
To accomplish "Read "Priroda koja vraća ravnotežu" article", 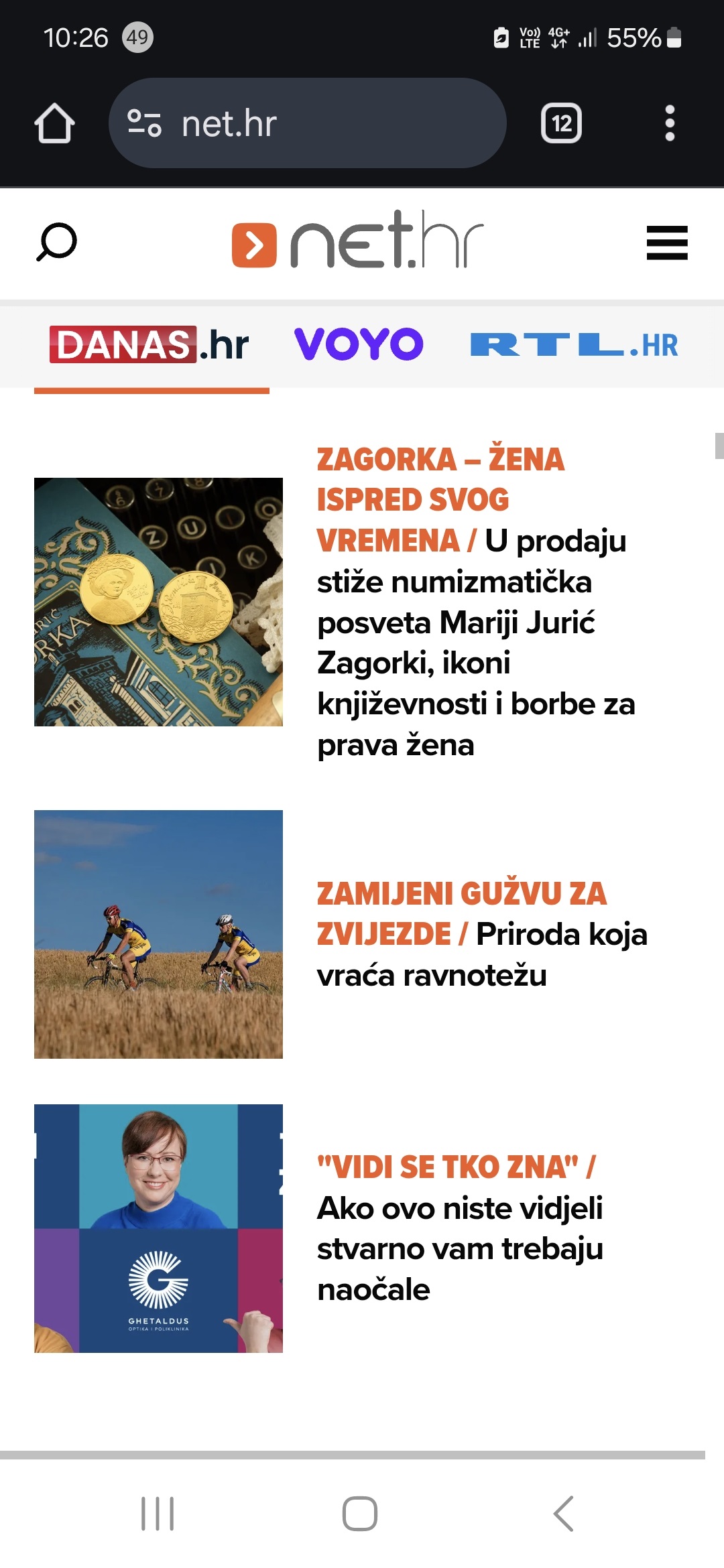I will point(481,934).
